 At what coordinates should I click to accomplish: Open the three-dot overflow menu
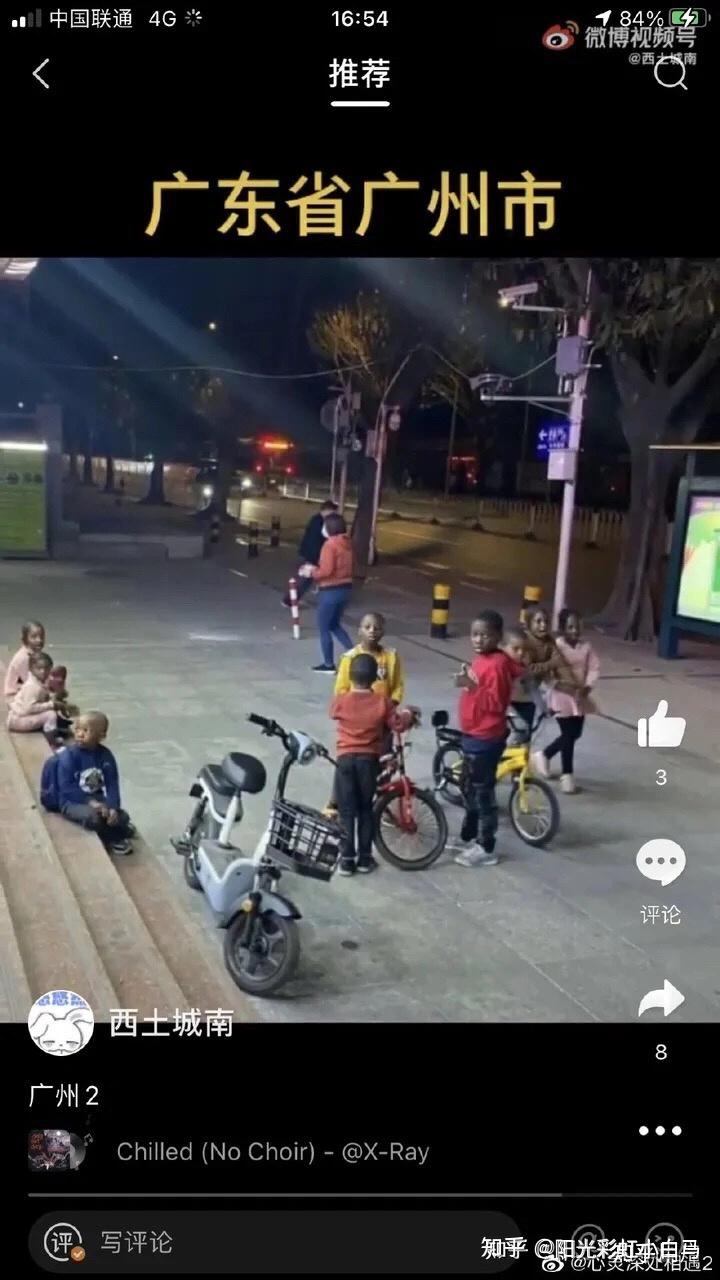(660, 1131)
